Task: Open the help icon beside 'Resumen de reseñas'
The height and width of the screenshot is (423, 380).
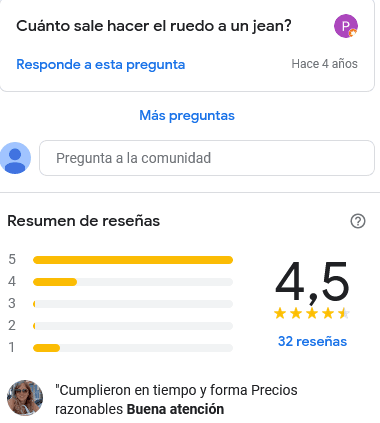Action: coord(358,221)
